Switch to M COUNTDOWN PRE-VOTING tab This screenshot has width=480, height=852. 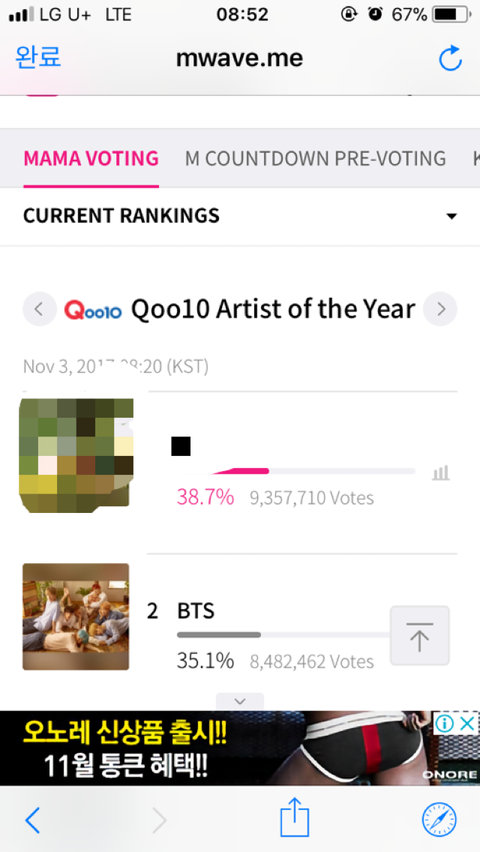(x=315, y=158)
